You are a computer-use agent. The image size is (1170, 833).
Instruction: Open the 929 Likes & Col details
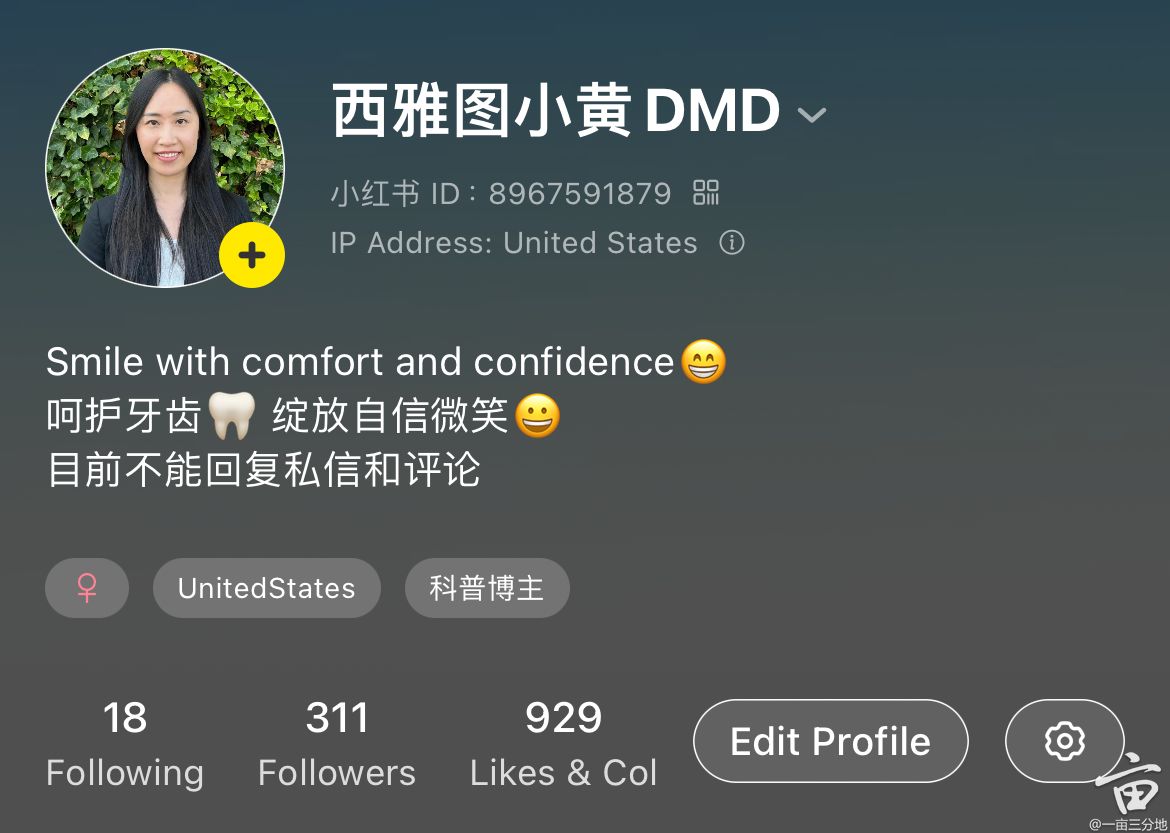(563, 744)
